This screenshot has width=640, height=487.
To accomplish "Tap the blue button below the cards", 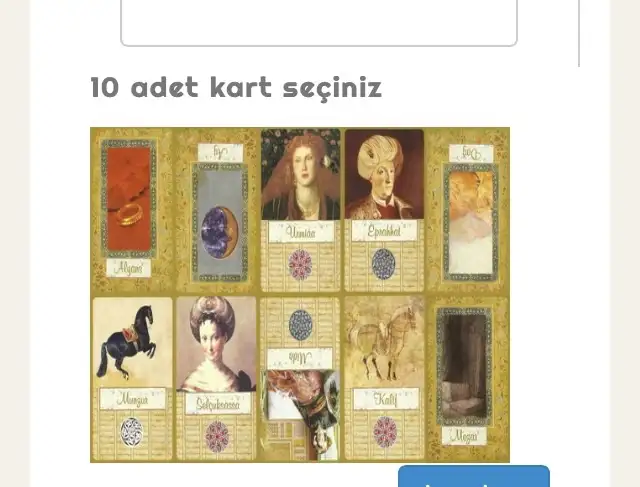I will click(473, 477).
